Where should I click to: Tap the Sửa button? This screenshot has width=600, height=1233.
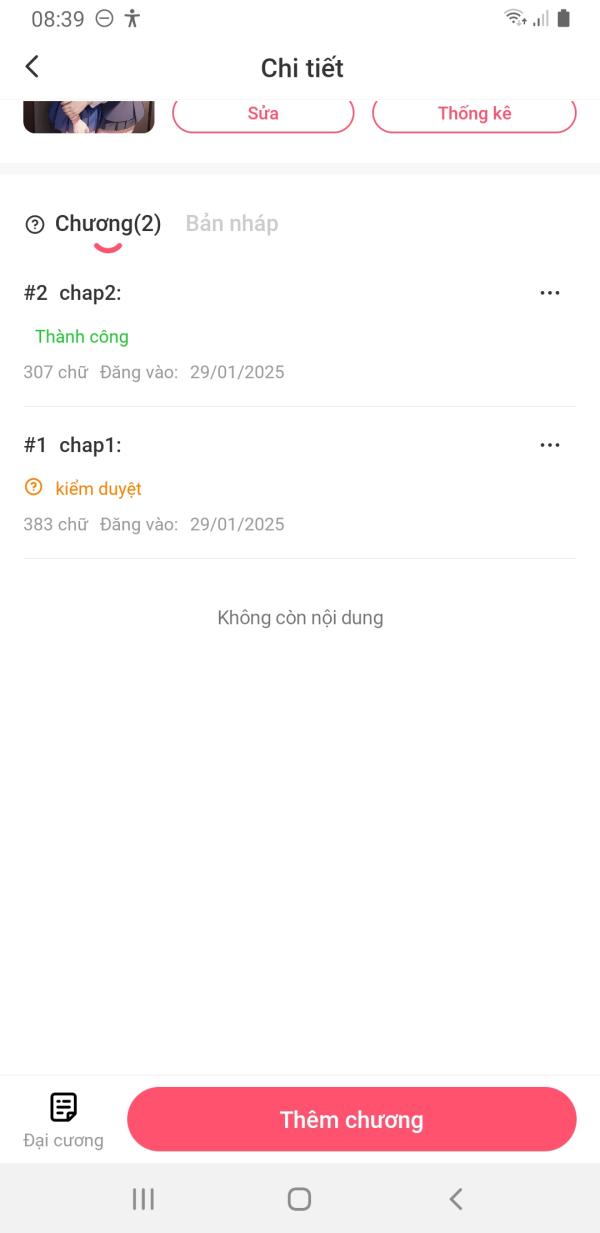click(263, 114)
